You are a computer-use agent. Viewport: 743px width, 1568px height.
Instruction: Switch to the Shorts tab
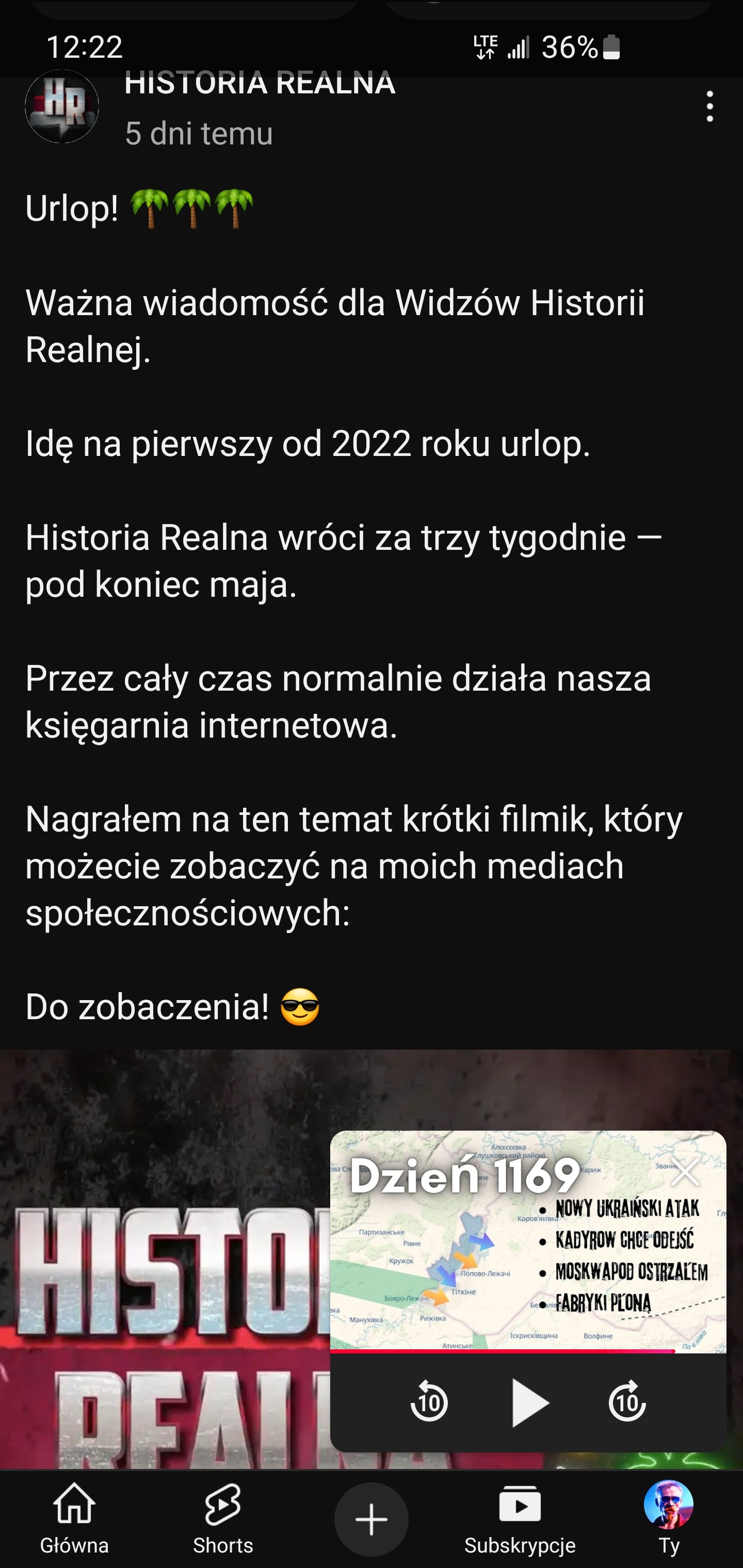point(223,1518)
